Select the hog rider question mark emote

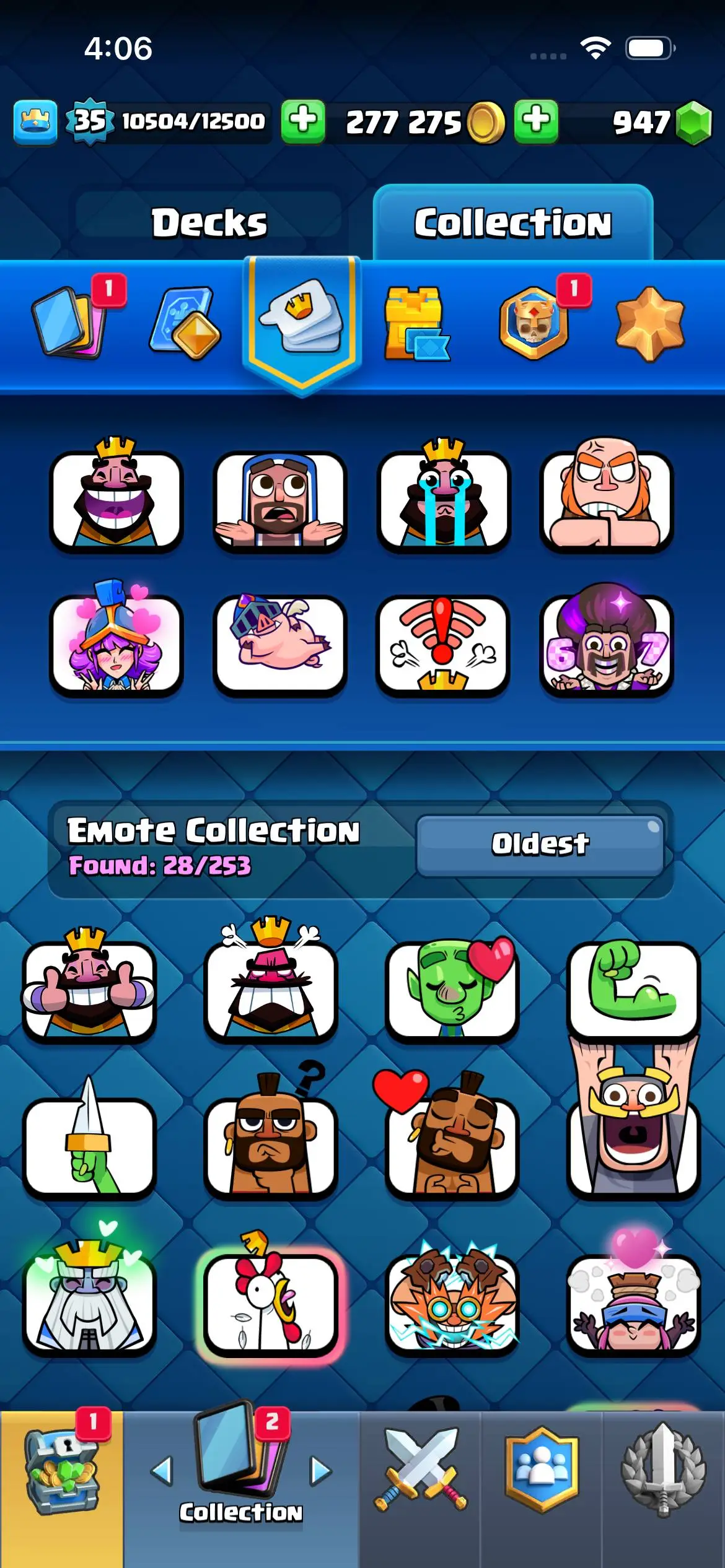(x=271, y=1133)
